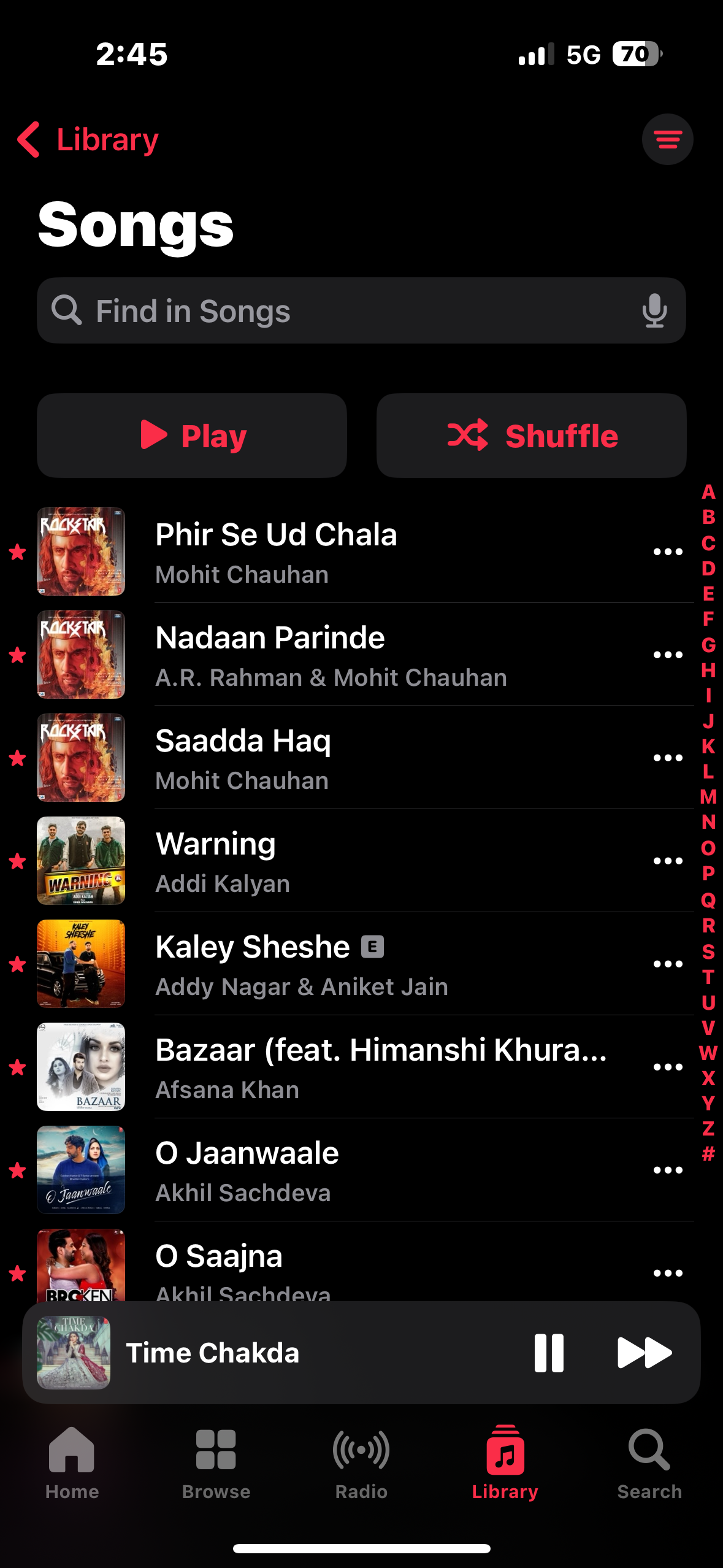Open the sort and filter options
This screenshot has height=1568, width=723.
point(667,139)
